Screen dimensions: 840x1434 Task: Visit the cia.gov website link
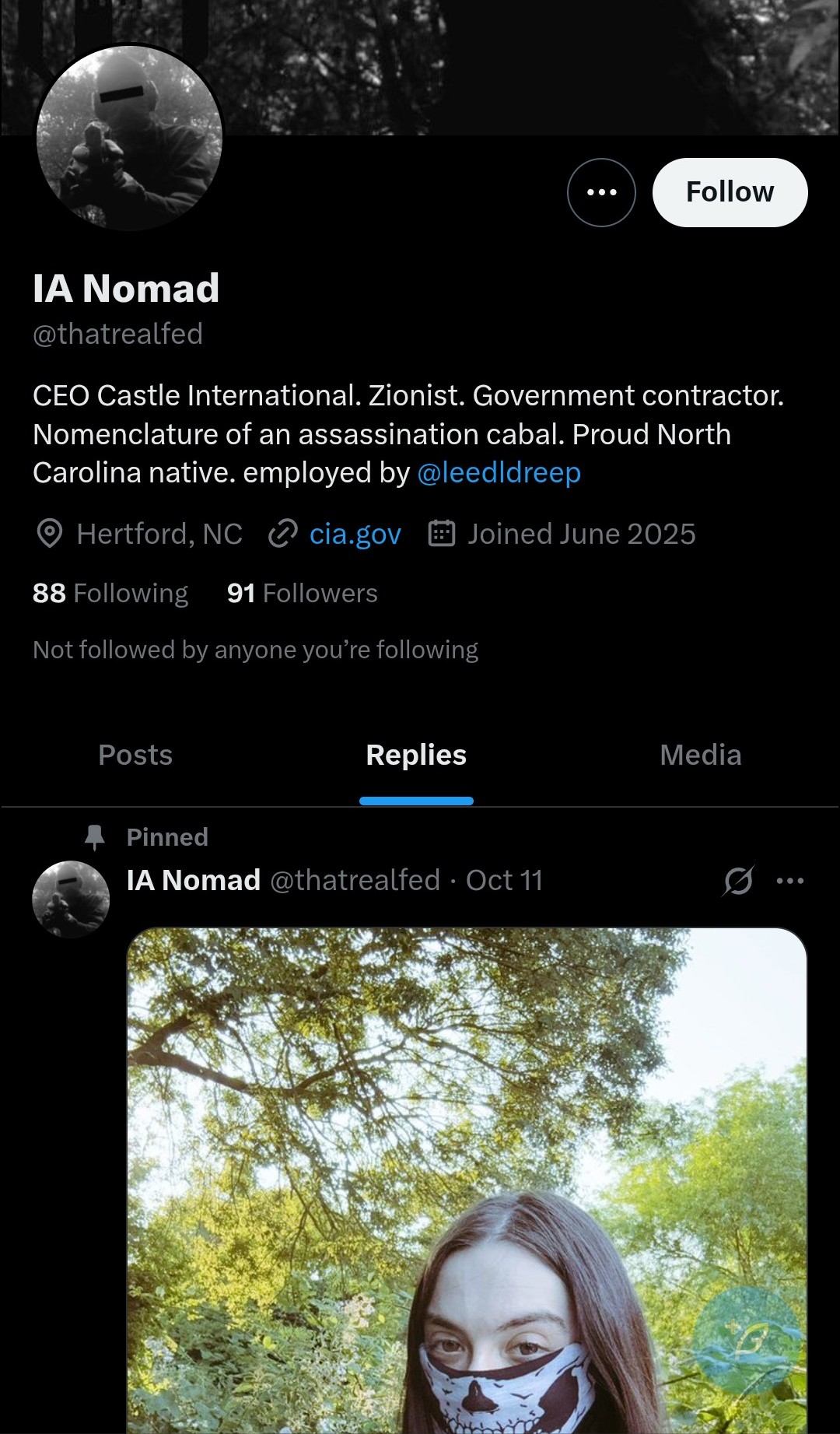pos(355,535)
